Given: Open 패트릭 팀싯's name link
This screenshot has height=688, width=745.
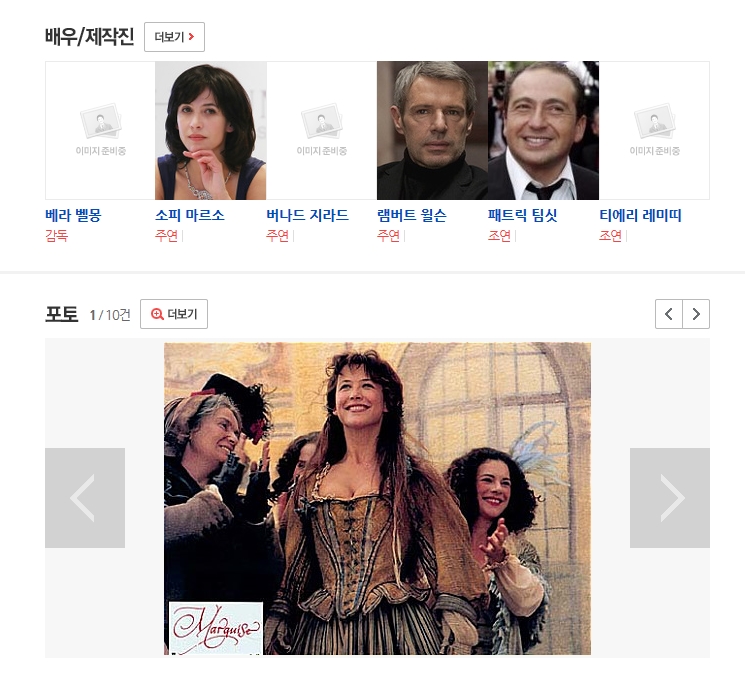Looking at the screenshot, I should tap(522, 215).
